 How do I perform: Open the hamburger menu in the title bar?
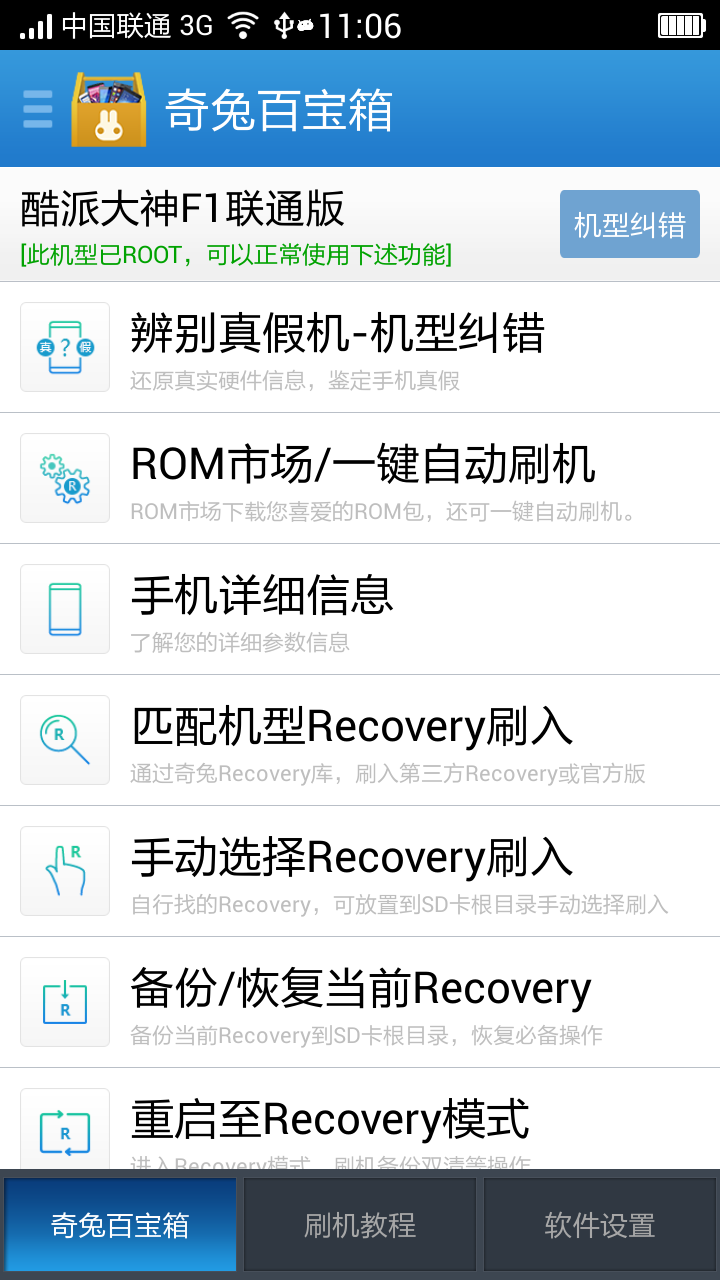(x=37, y=108)
